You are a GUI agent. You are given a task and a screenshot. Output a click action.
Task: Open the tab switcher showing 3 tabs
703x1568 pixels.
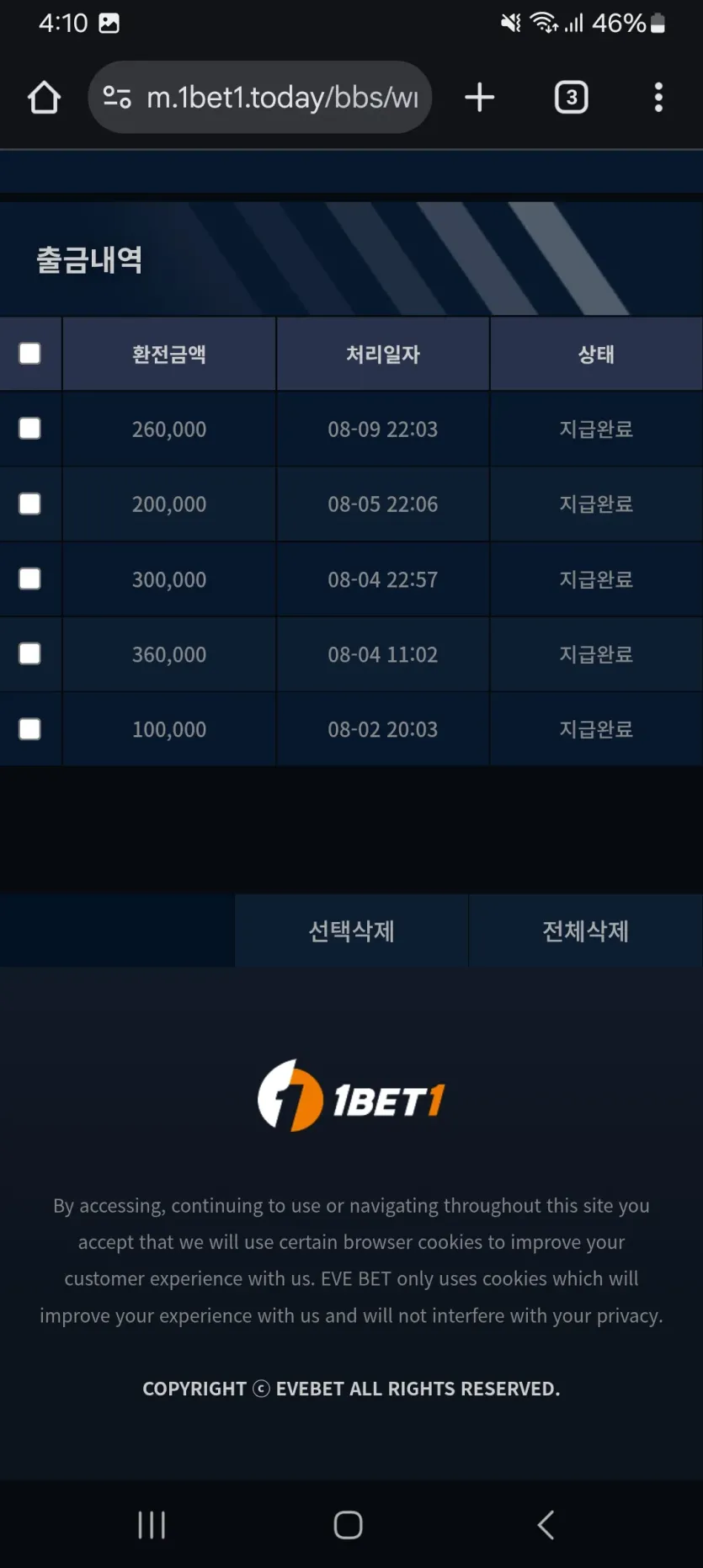(x=571, y=98)
